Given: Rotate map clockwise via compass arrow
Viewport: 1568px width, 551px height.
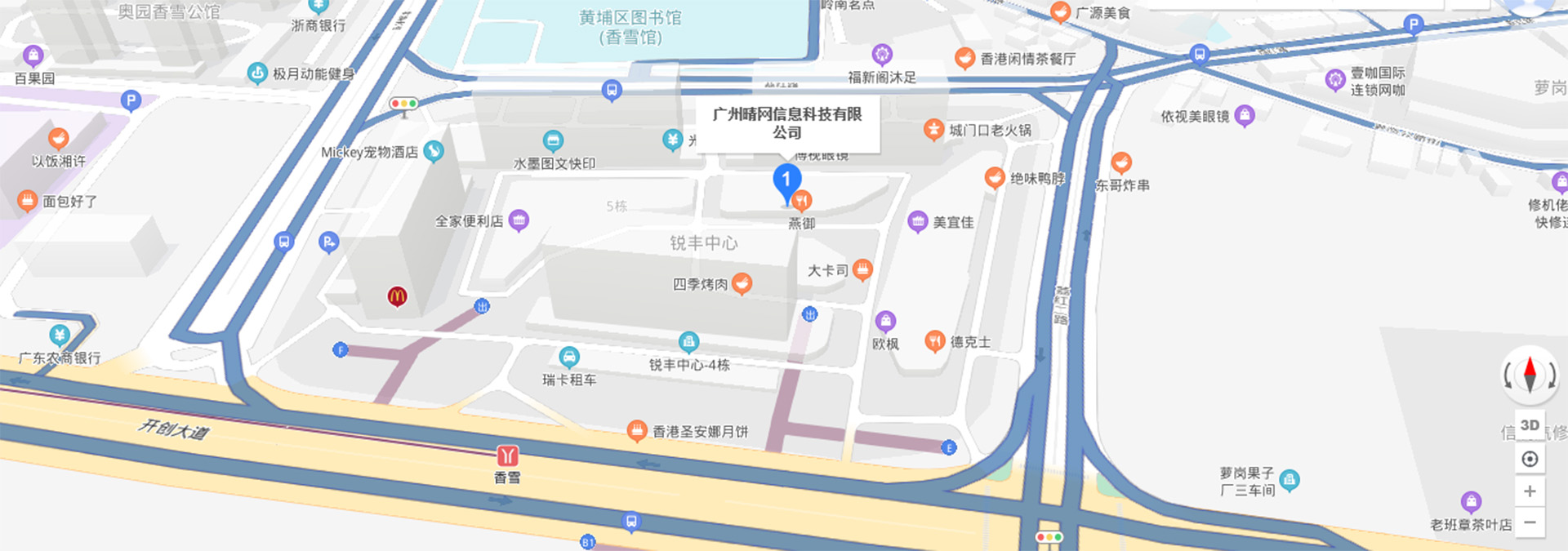Looking at the screenshot, I should point(1551,375).
